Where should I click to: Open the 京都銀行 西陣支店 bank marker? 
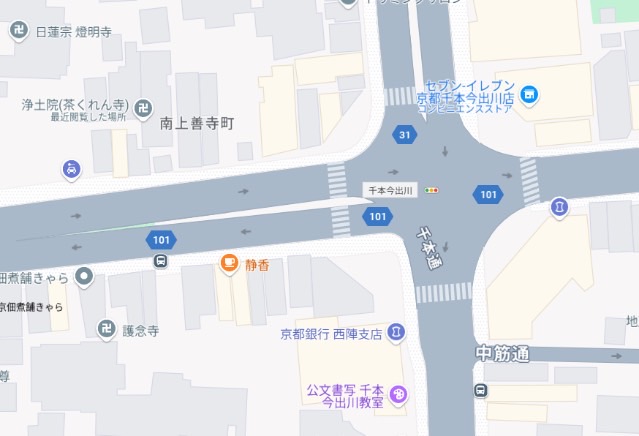click(x=397, y=331)
